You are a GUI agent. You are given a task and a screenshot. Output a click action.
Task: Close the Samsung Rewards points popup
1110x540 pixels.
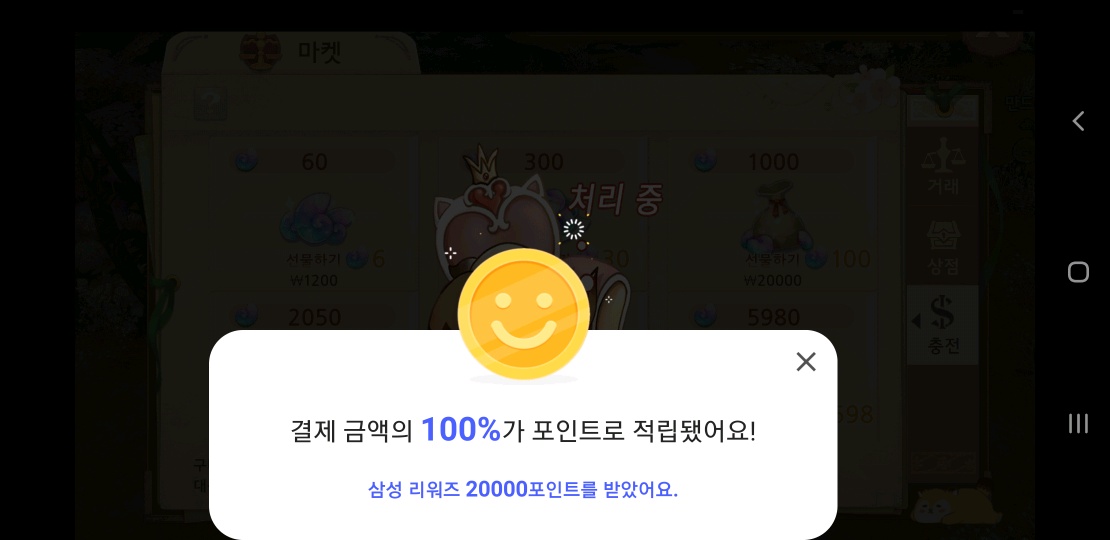coord(806,362)
